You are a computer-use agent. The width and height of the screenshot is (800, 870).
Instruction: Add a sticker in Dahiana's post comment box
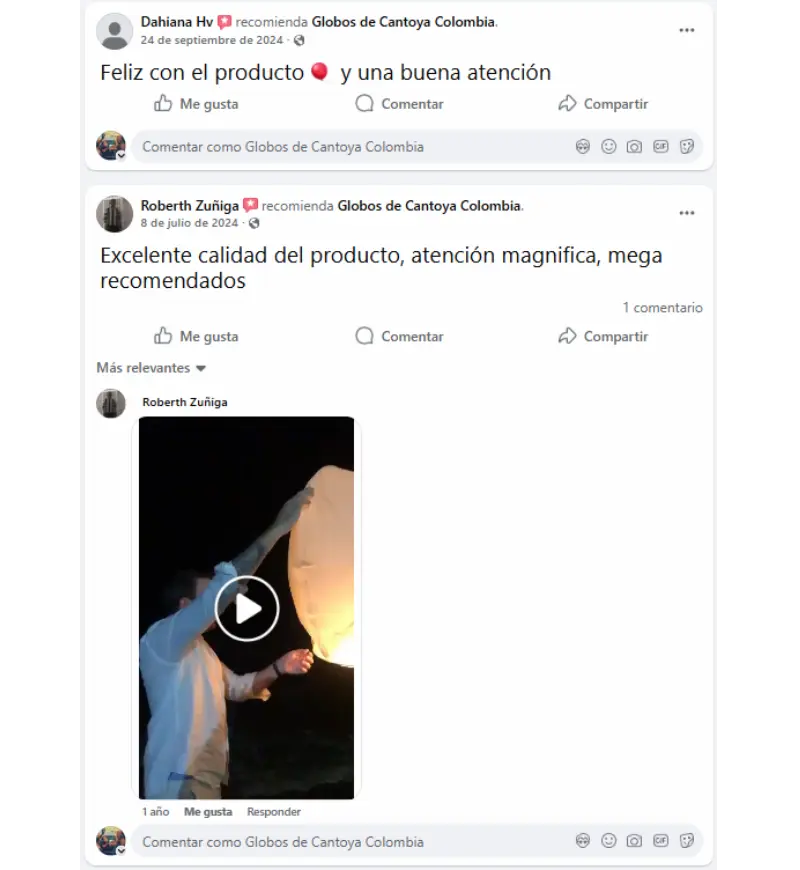pos(687,147)
